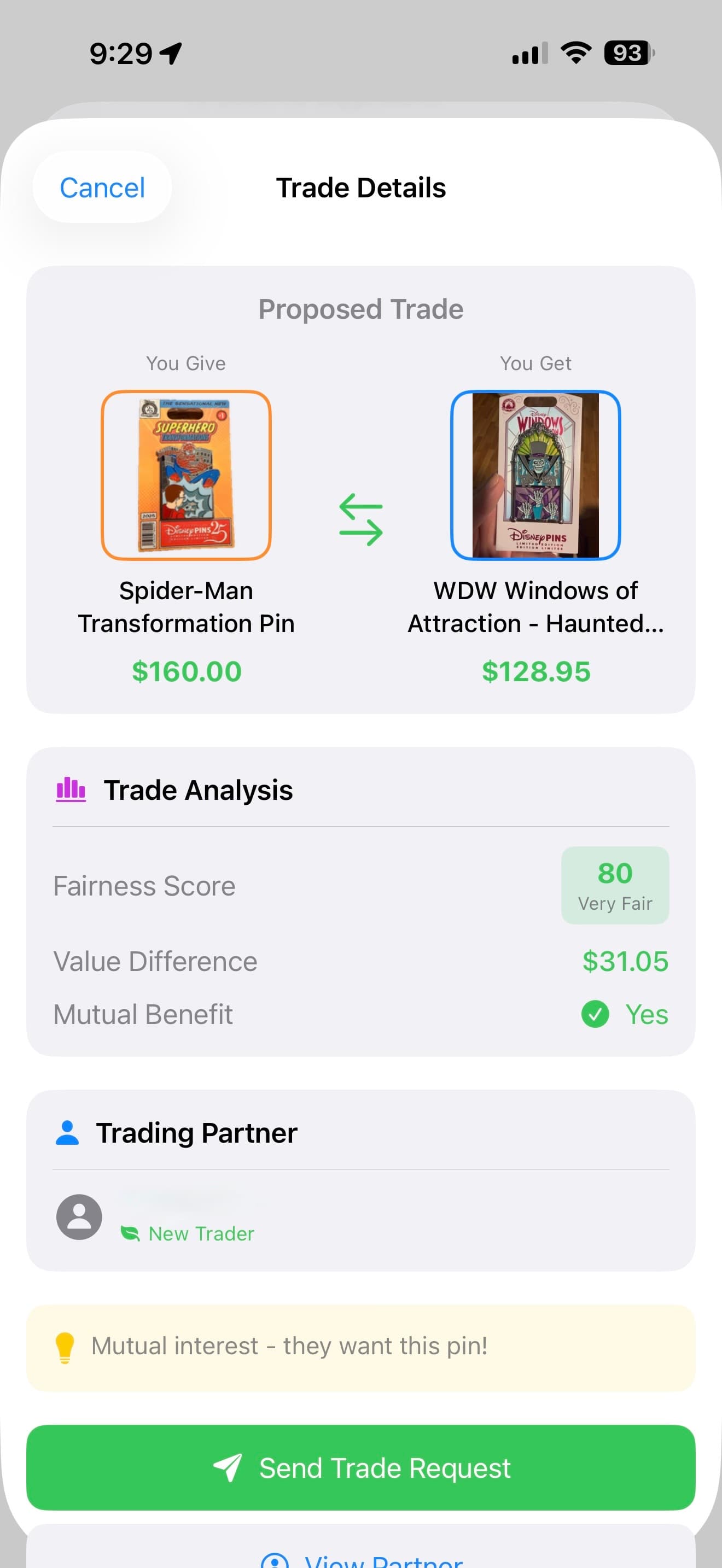Tap the $31.05 Value Difference amount

[x=625, y=961]
